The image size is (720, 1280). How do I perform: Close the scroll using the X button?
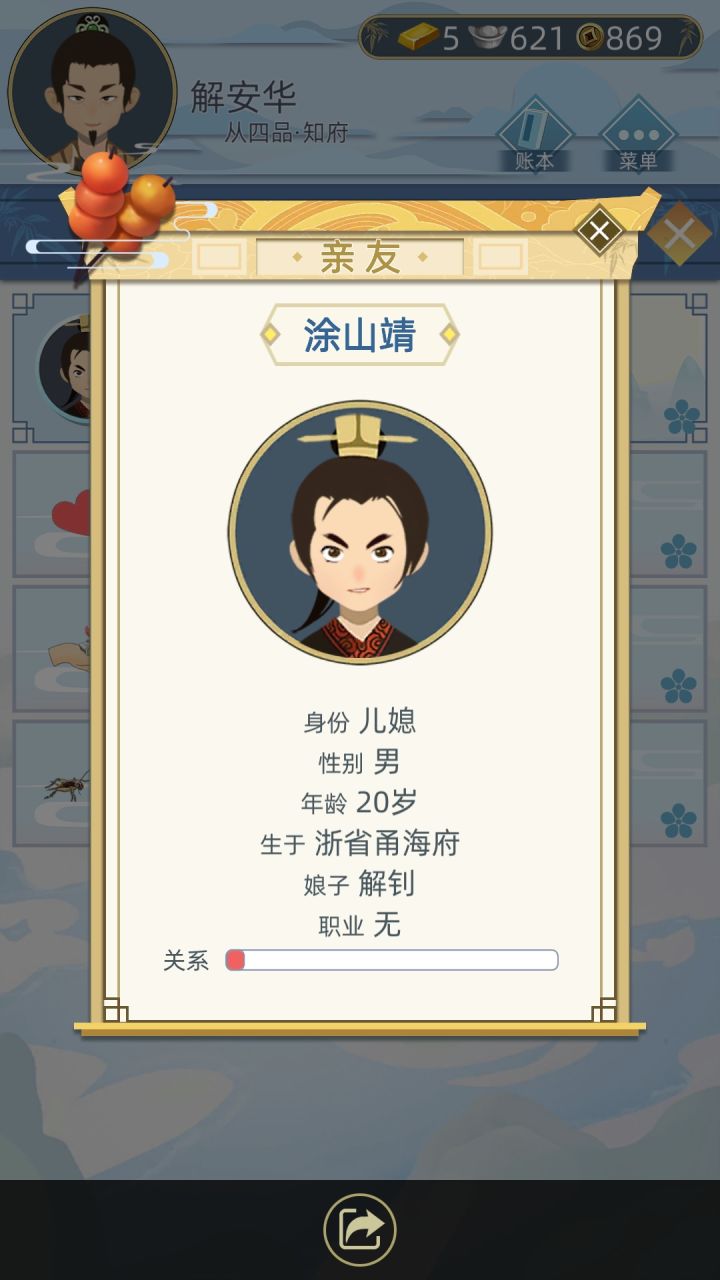click(599, 229)
